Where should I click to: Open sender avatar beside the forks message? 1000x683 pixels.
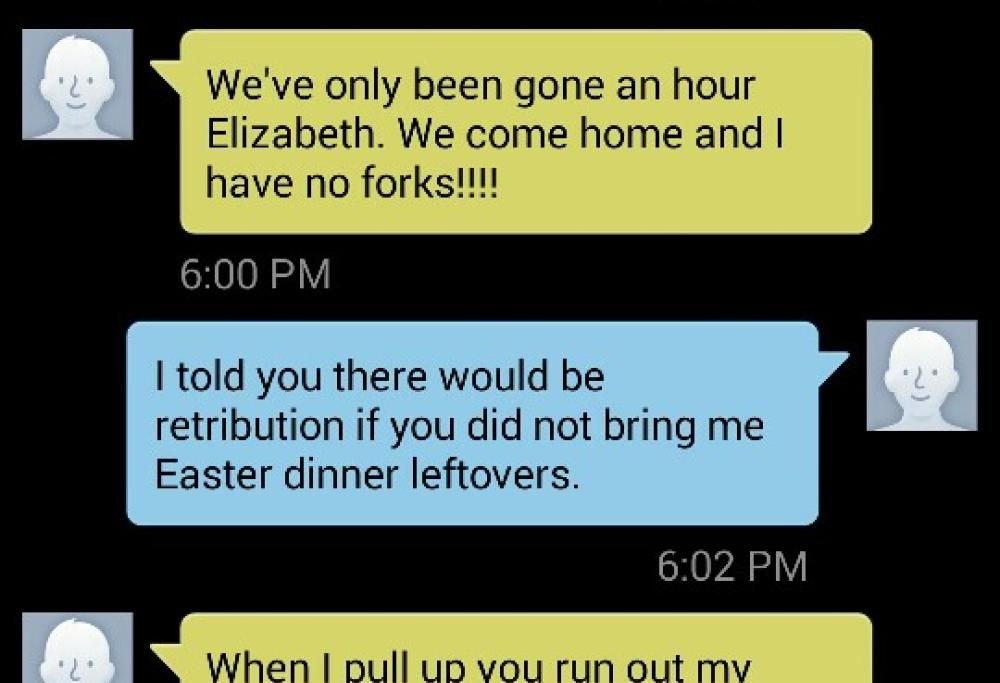point(77,84)
